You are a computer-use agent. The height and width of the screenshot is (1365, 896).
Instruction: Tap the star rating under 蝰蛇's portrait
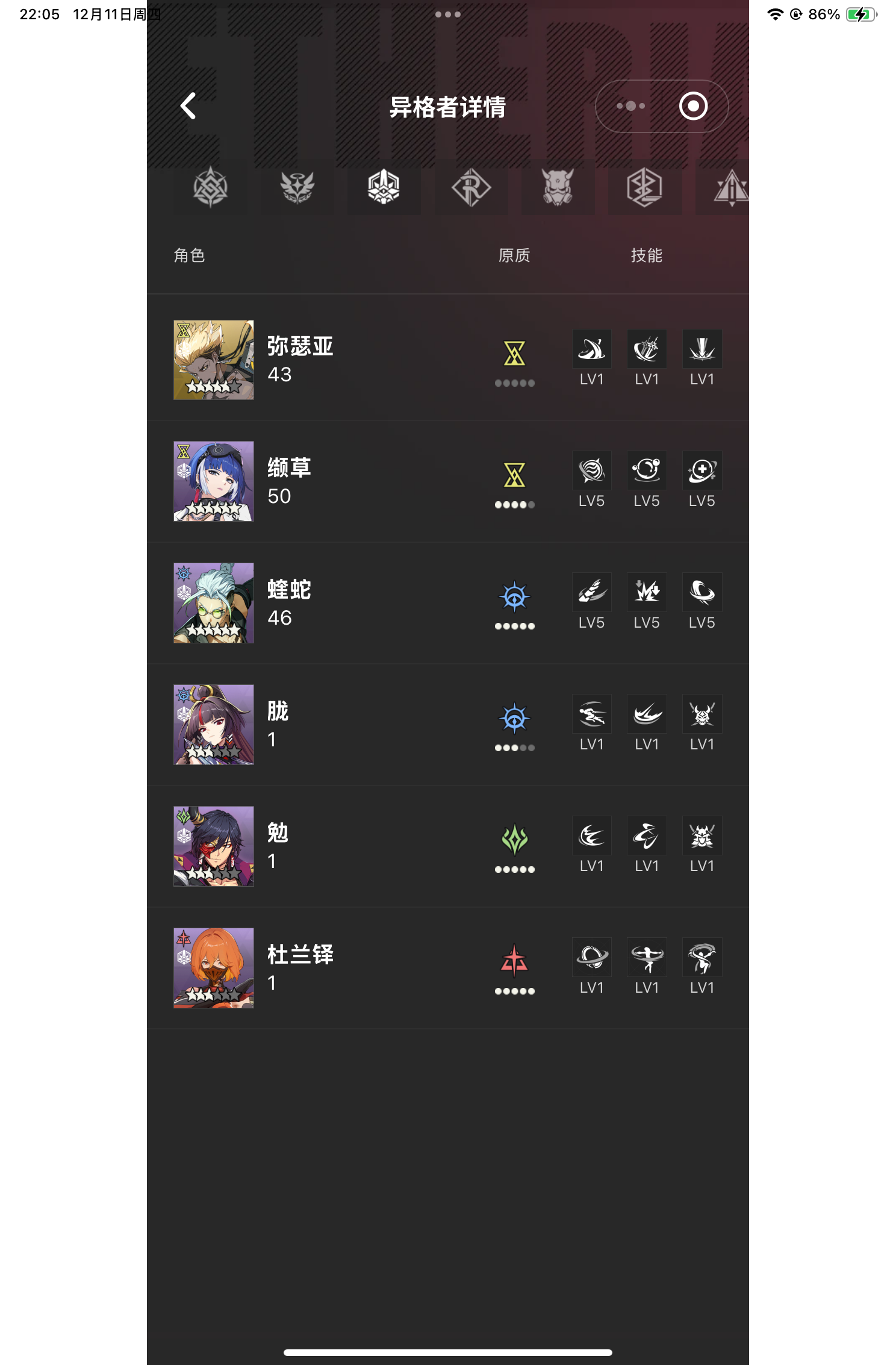[x=214, y=630]
